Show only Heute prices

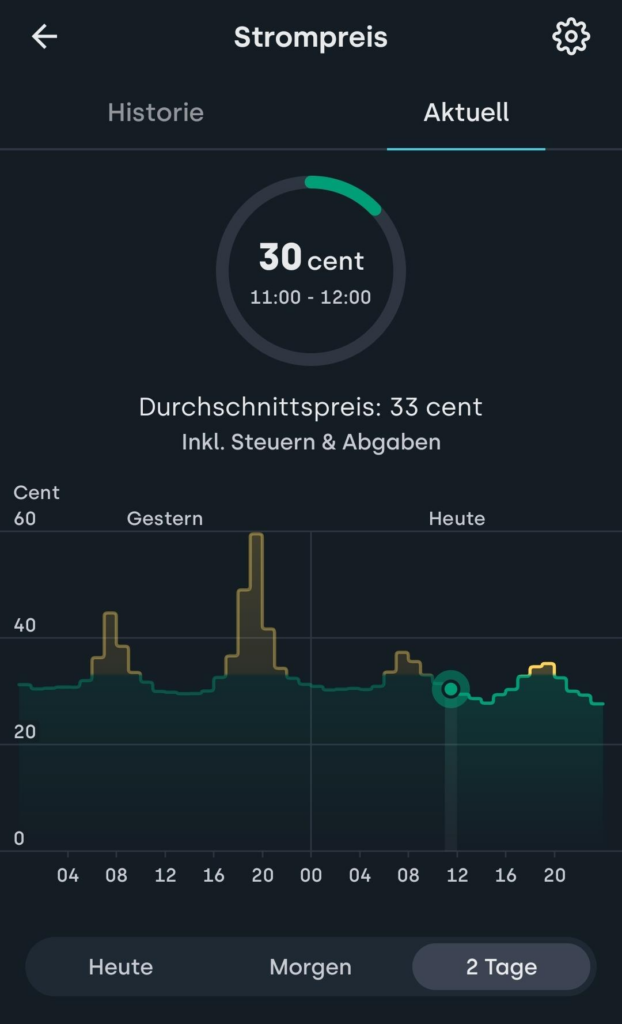[121, 967]
